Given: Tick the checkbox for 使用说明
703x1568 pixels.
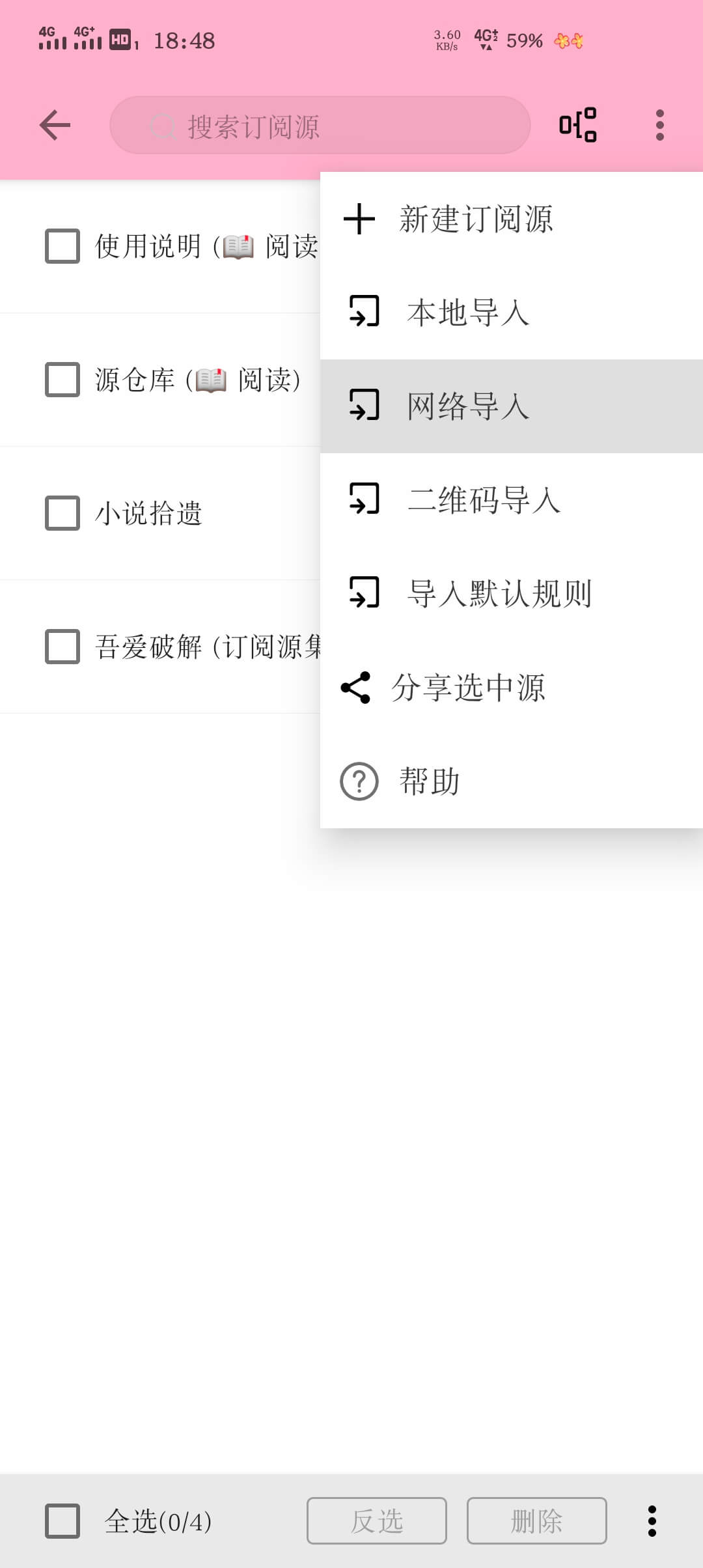Looking at the screenshot, I should [62, 246].
